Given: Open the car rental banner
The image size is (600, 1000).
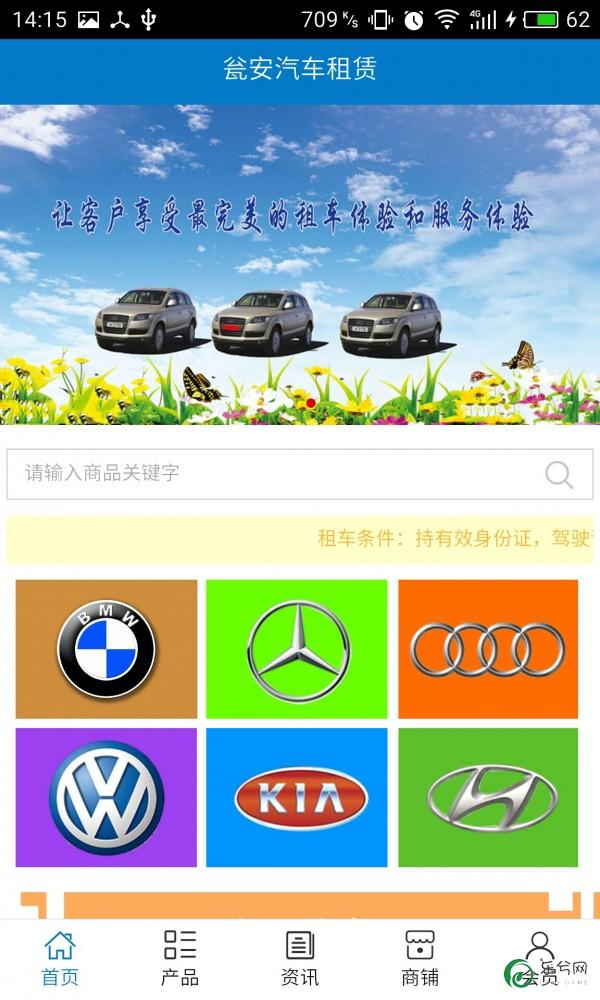Looking at the screenshot, I should pos(300,265).
